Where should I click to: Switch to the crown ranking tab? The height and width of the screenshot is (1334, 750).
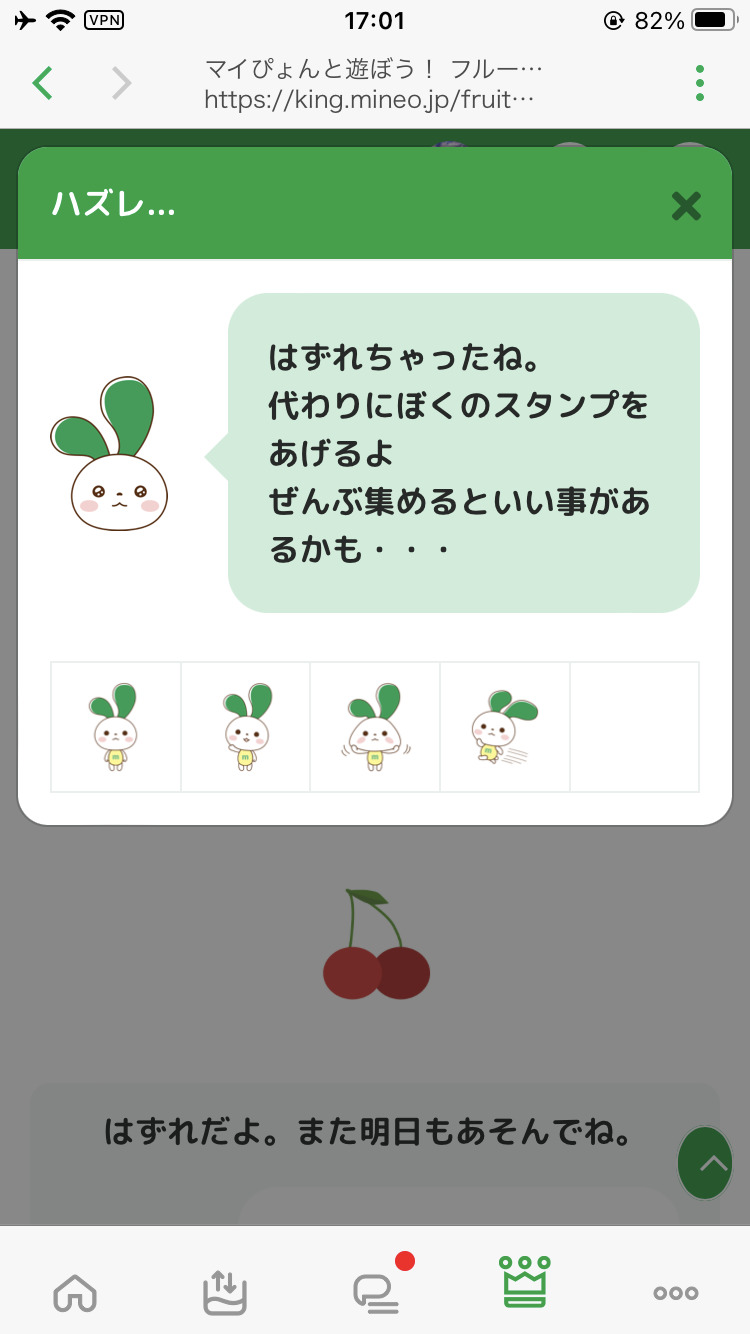pyautogui.click(x=525, y=1283)
